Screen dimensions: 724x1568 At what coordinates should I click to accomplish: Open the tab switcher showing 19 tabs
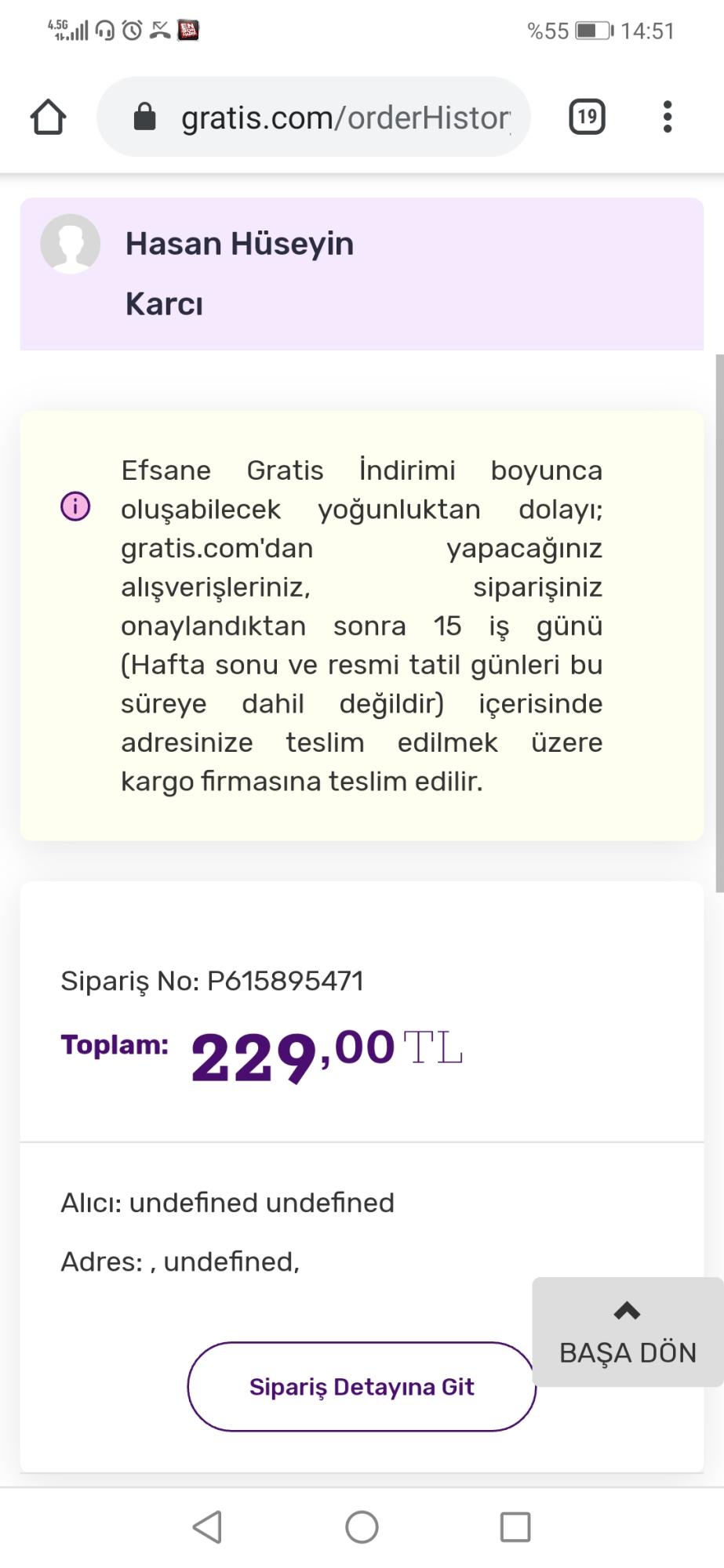pyautogui.click(x=587, y=117)
